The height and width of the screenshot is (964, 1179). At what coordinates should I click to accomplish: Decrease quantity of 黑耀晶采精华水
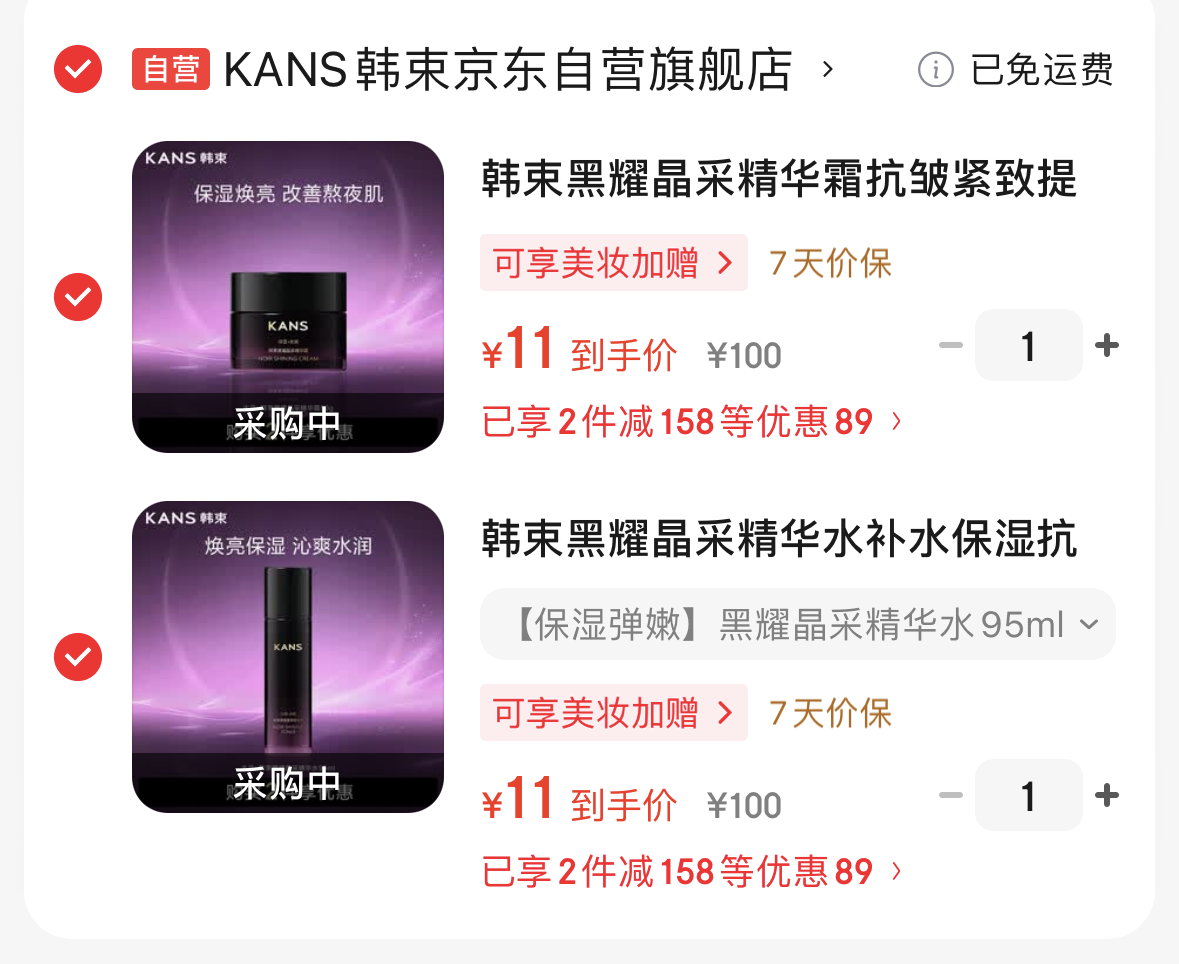point(950,796)
